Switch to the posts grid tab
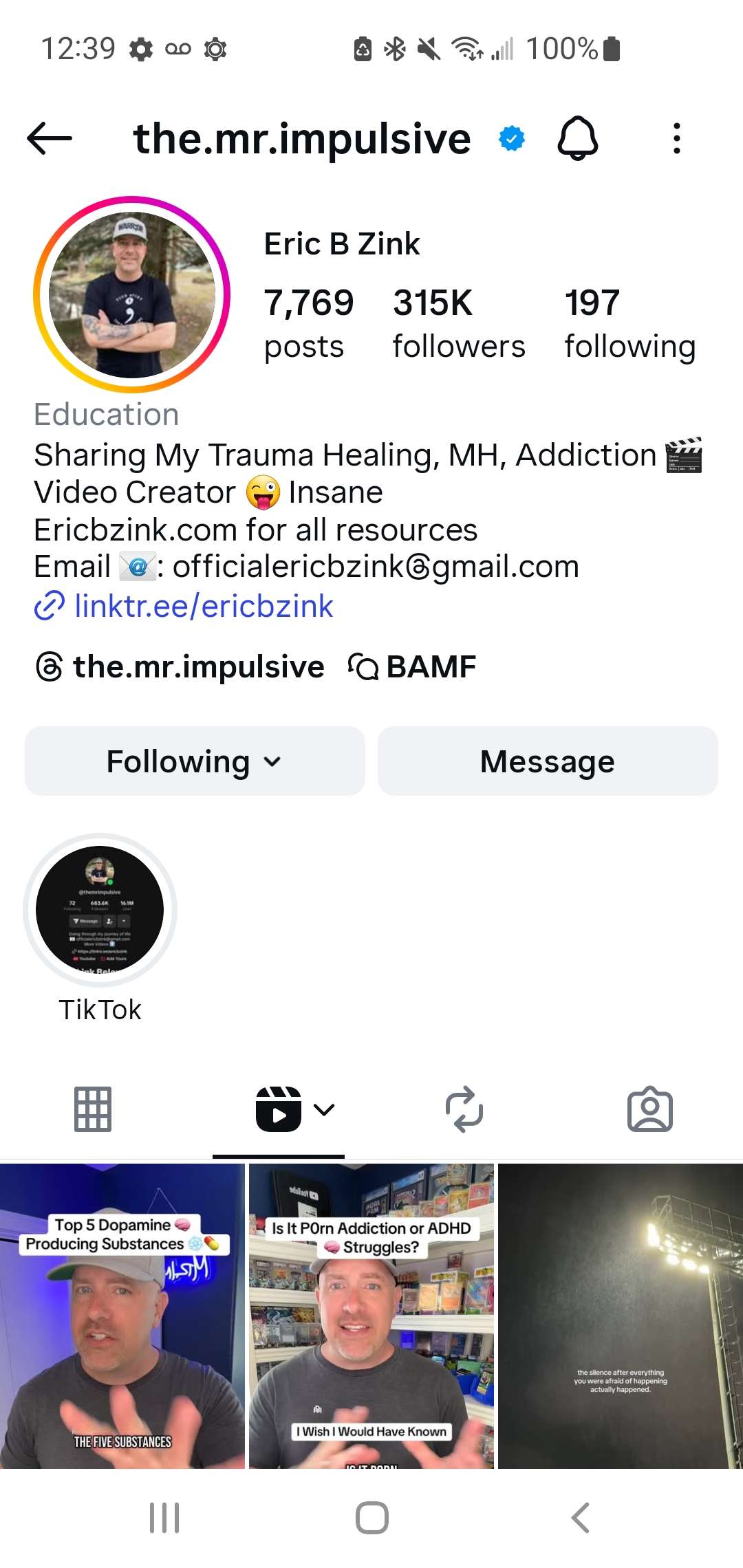 coord(93,1109)
